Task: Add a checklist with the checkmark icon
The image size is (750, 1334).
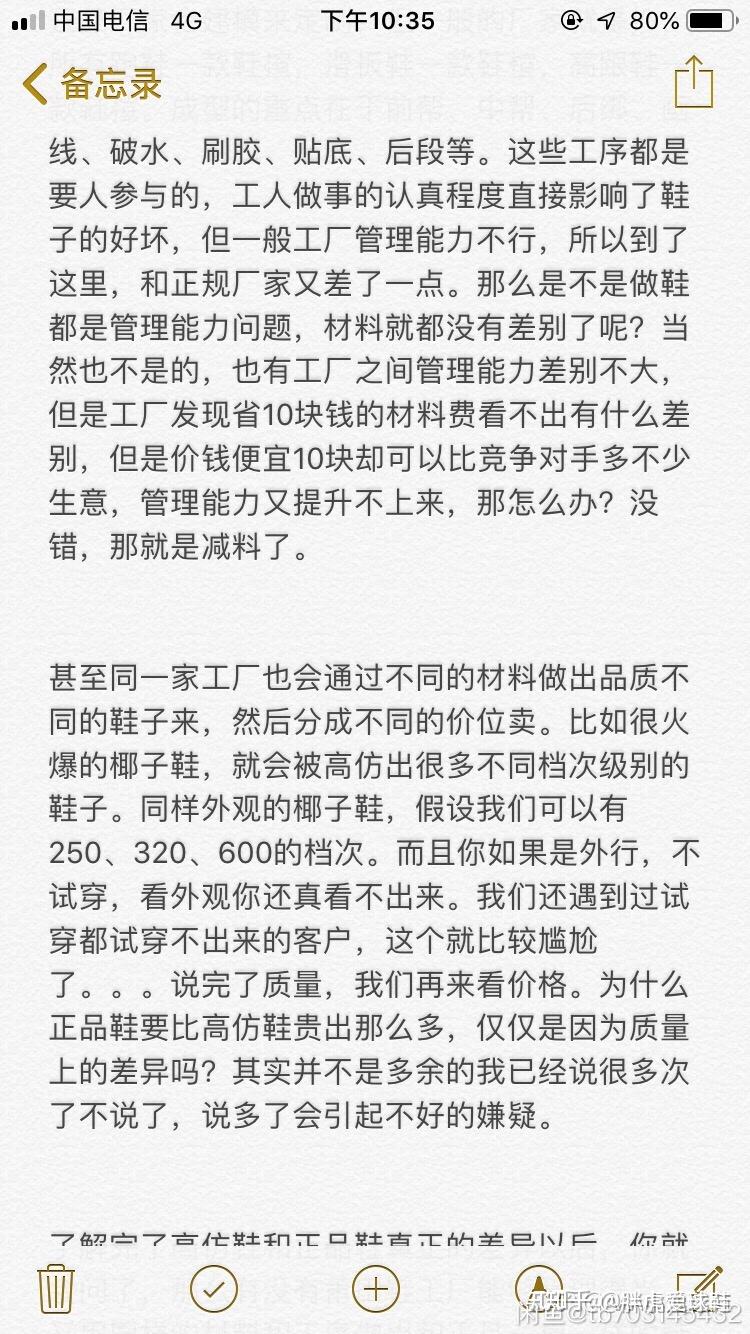Action: 213,1289
